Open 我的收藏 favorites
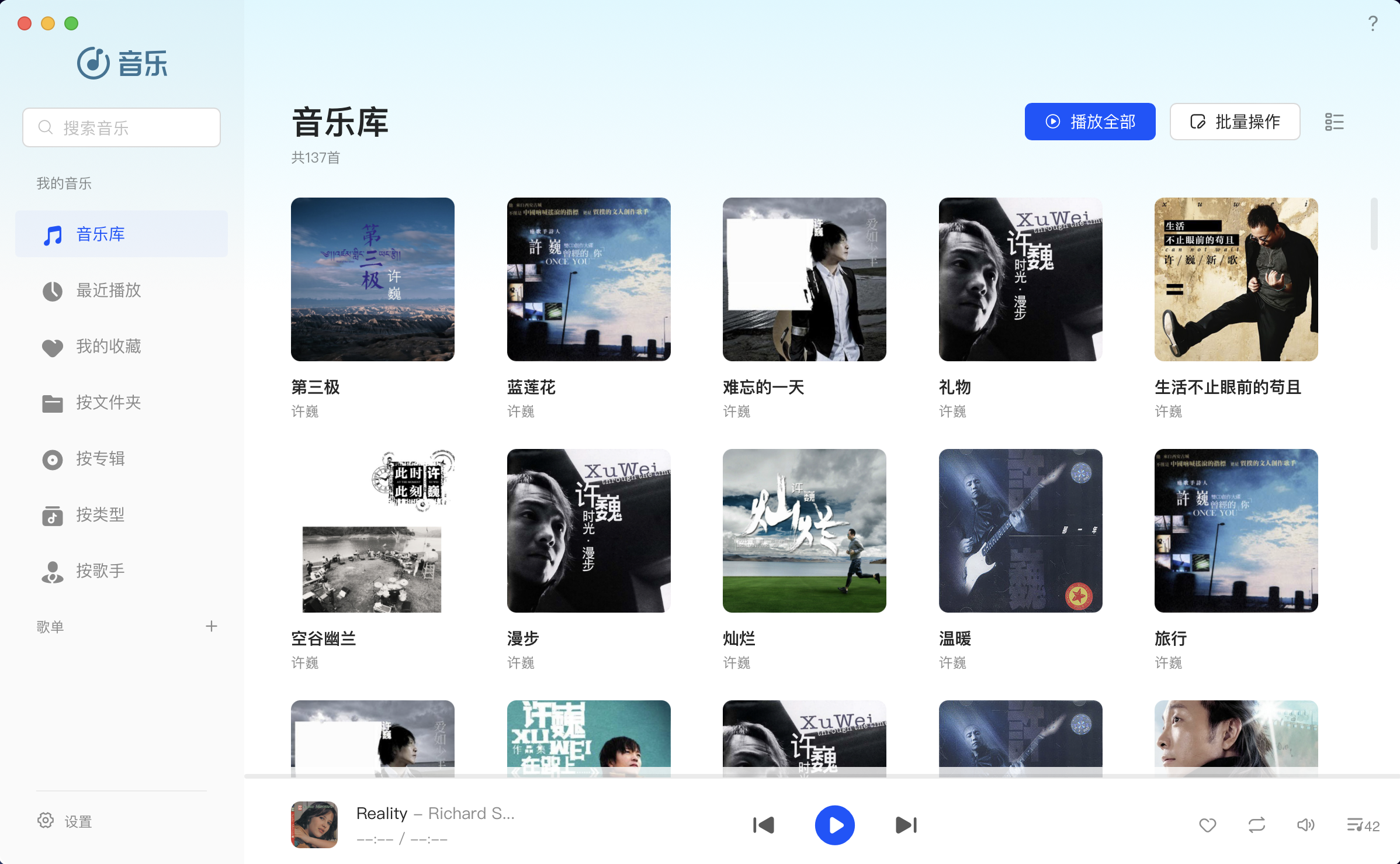This screenshot has height=864, width=1400. (x=108, y=347)
